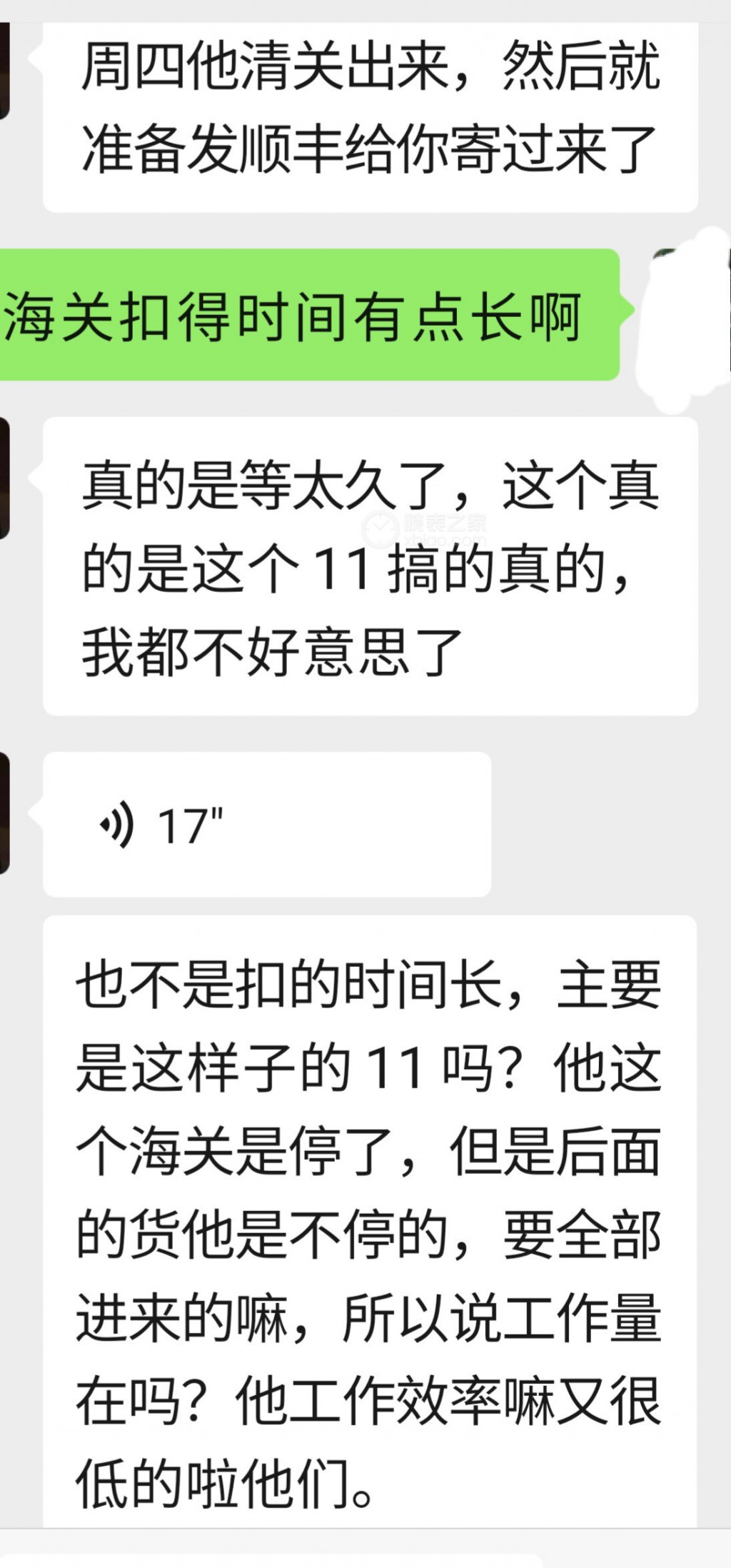Play the 17" voice message

coord(266,825)
